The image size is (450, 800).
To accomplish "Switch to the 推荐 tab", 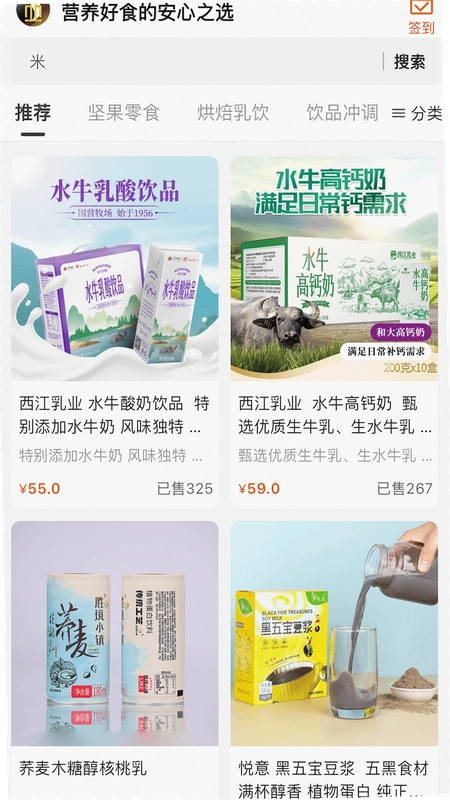I will pyautogui.click(x=33, y=113).
